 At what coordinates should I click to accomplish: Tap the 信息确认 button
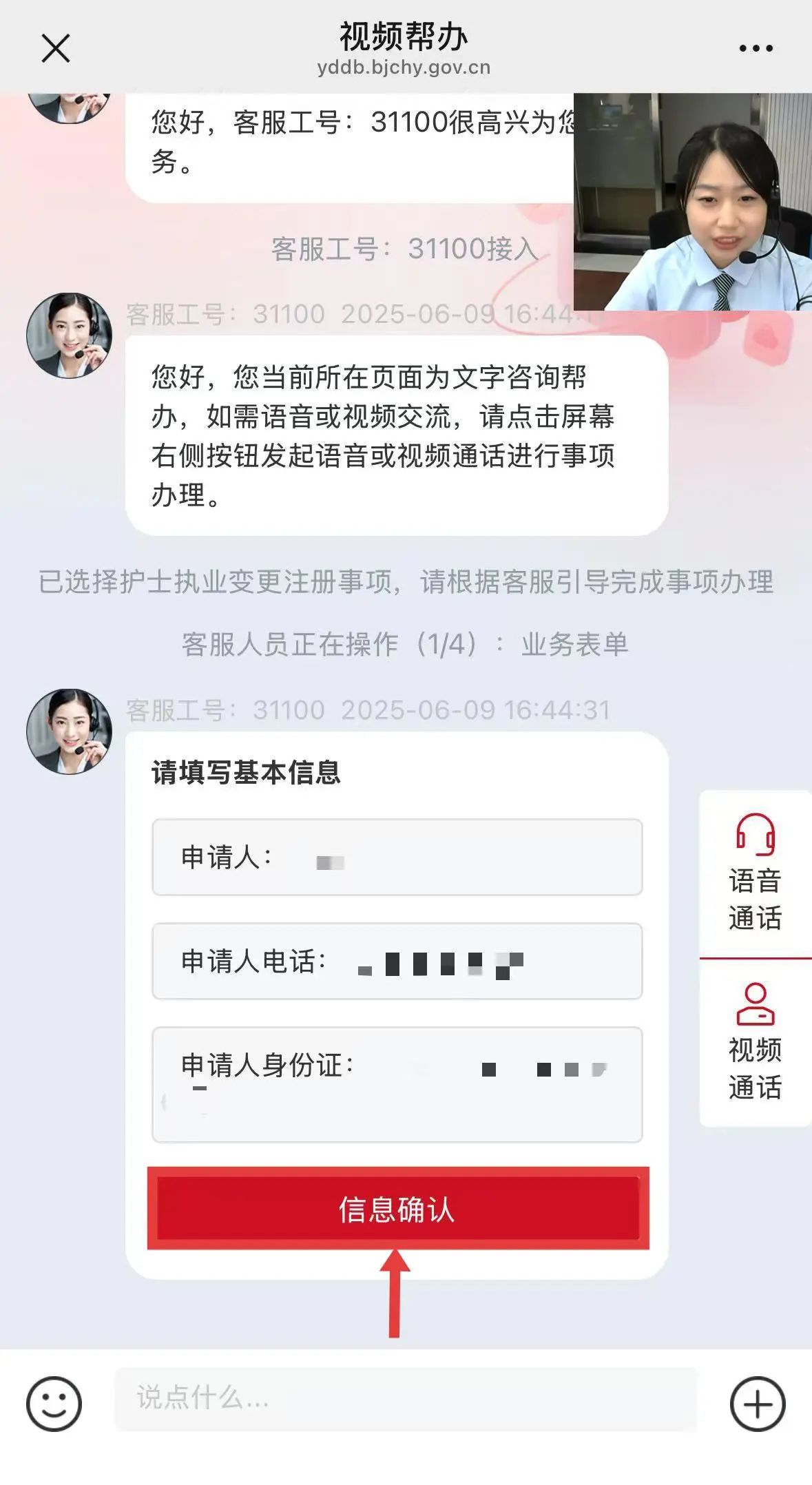397,1209
